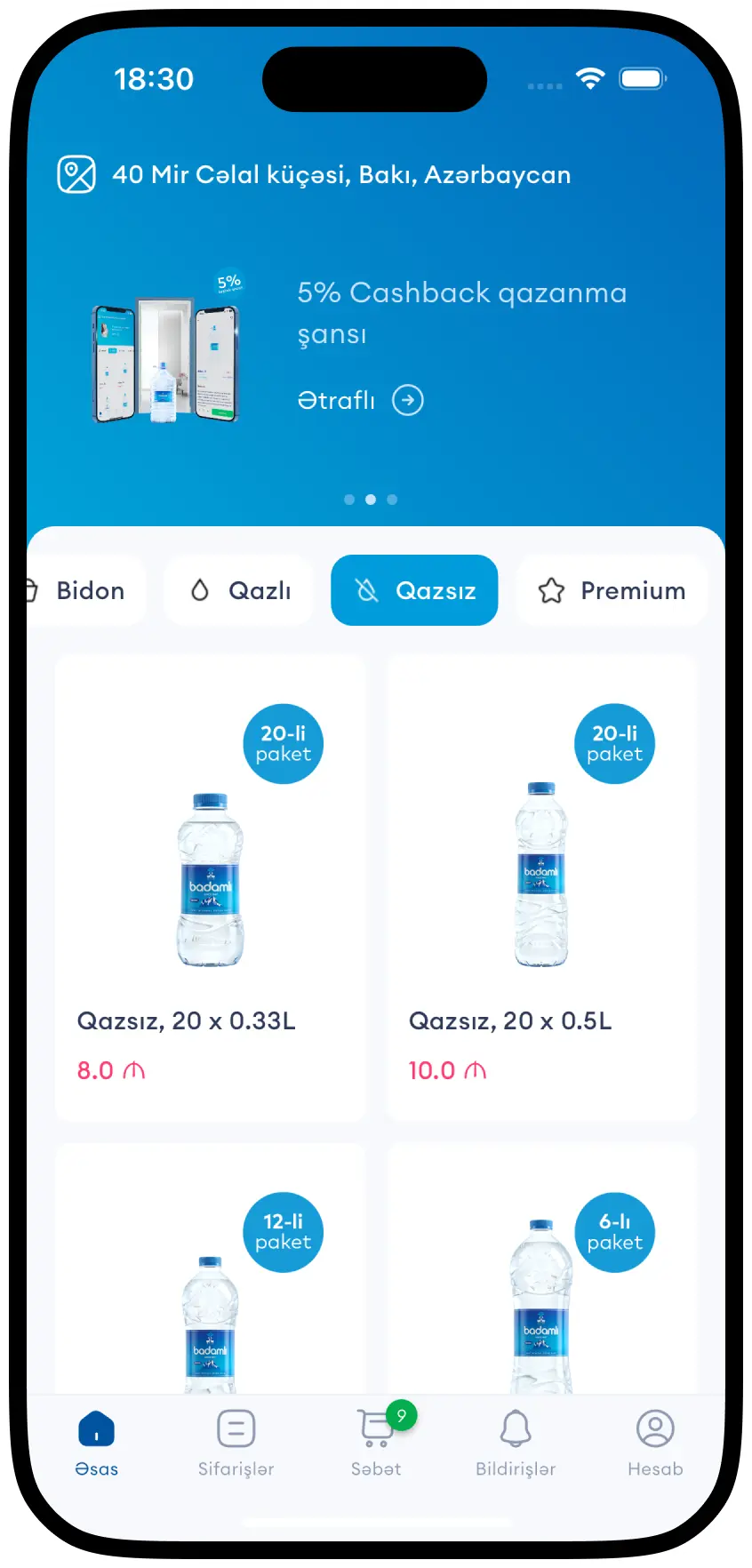View the Bildirişlər notifications tab

coord(516,1444)
